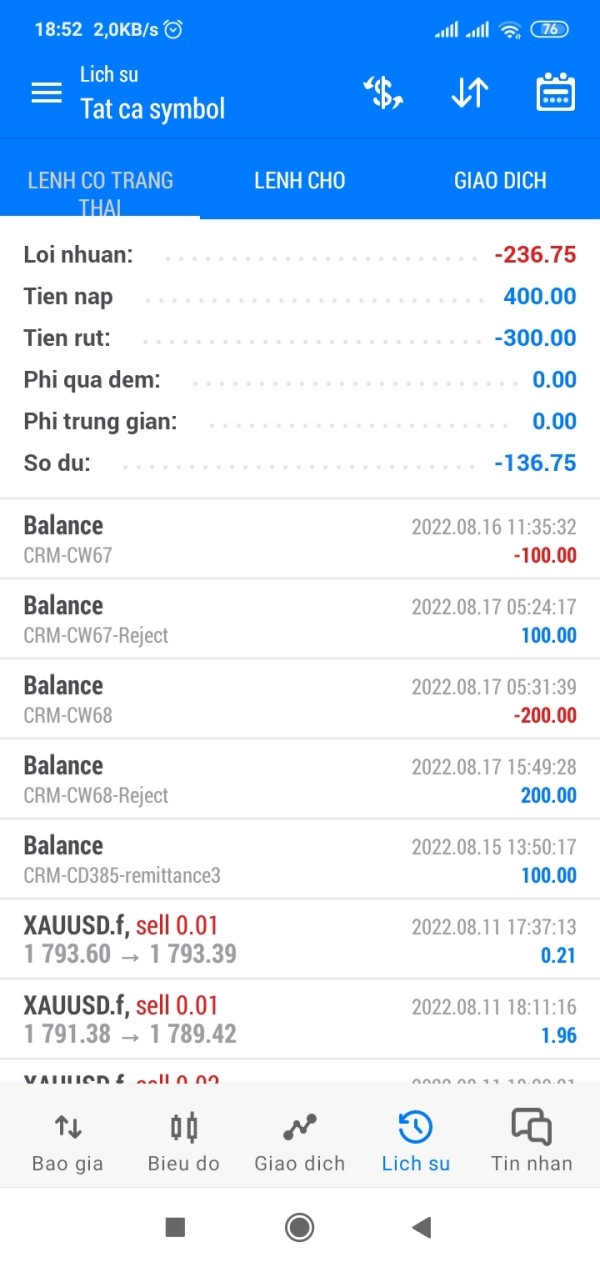Open the XAUUSD.f sell with 0.21 profit

pyautogui.click(x=300, y=939)
